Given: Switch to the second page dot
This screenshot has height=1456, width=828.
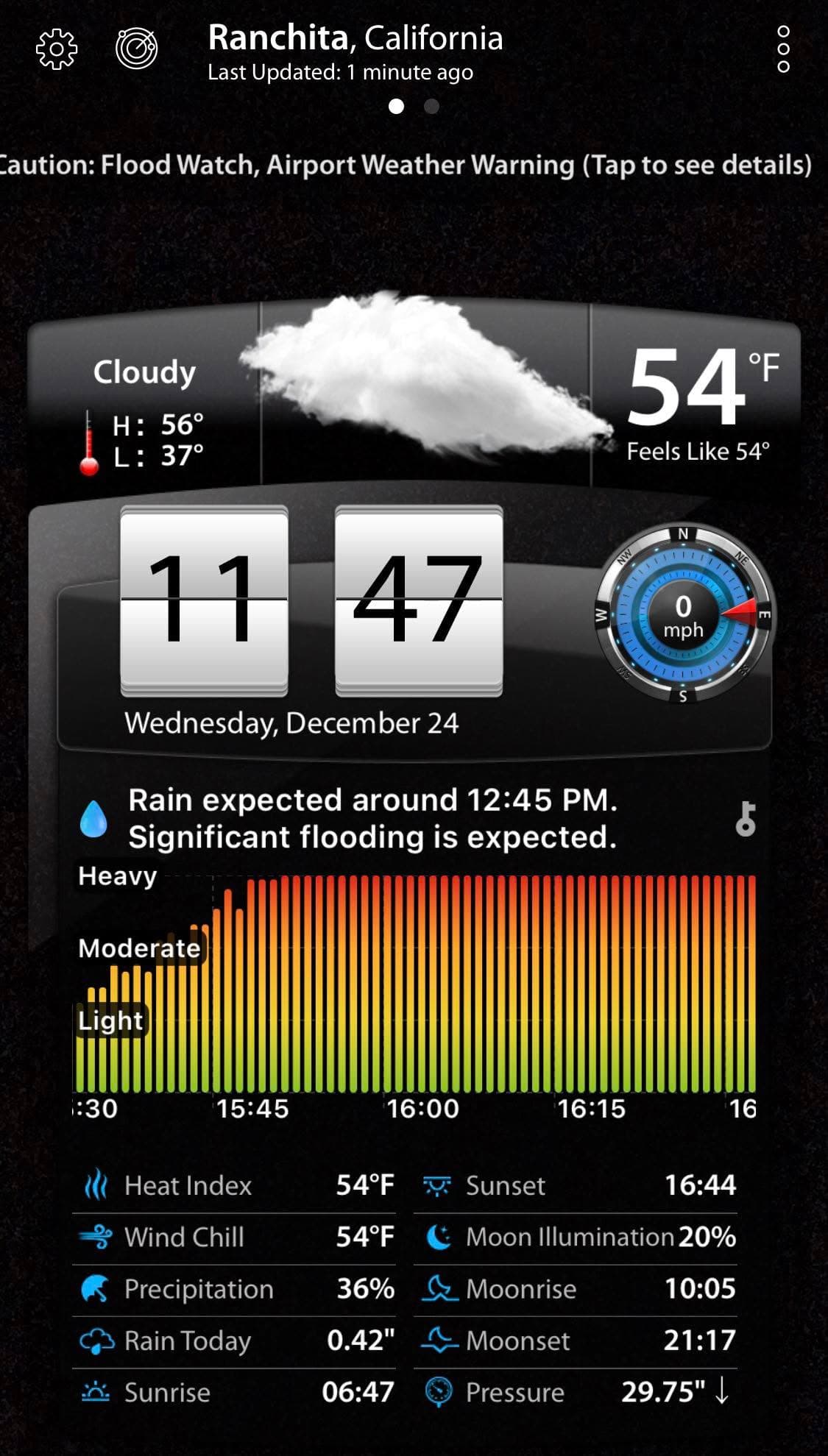Looking at the screenshot, I should [431, 107].
